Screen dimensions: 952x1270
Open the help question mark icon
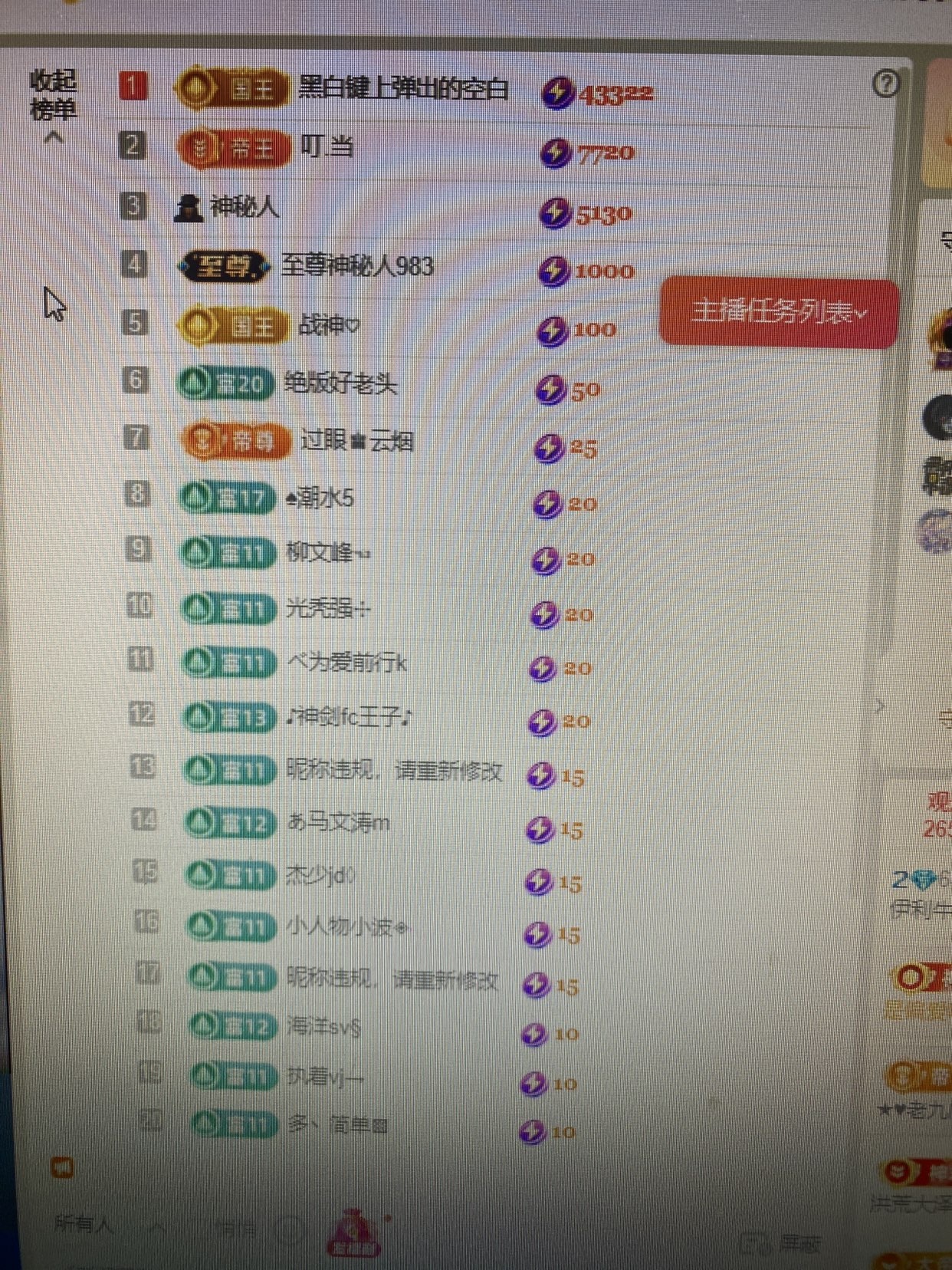tap(886, 84)
